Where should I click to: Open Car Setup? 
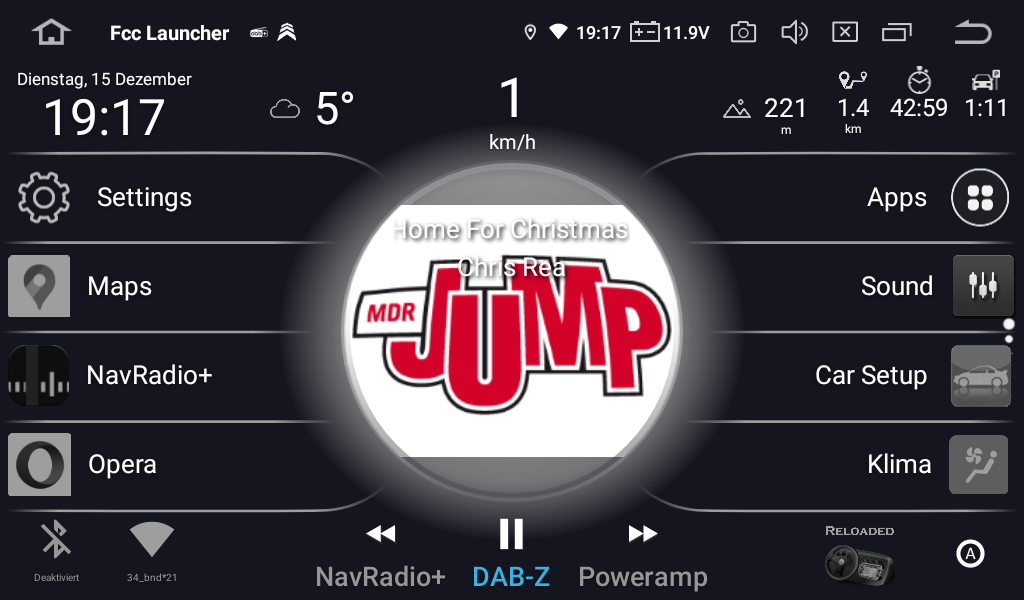[x=979, y=375]
